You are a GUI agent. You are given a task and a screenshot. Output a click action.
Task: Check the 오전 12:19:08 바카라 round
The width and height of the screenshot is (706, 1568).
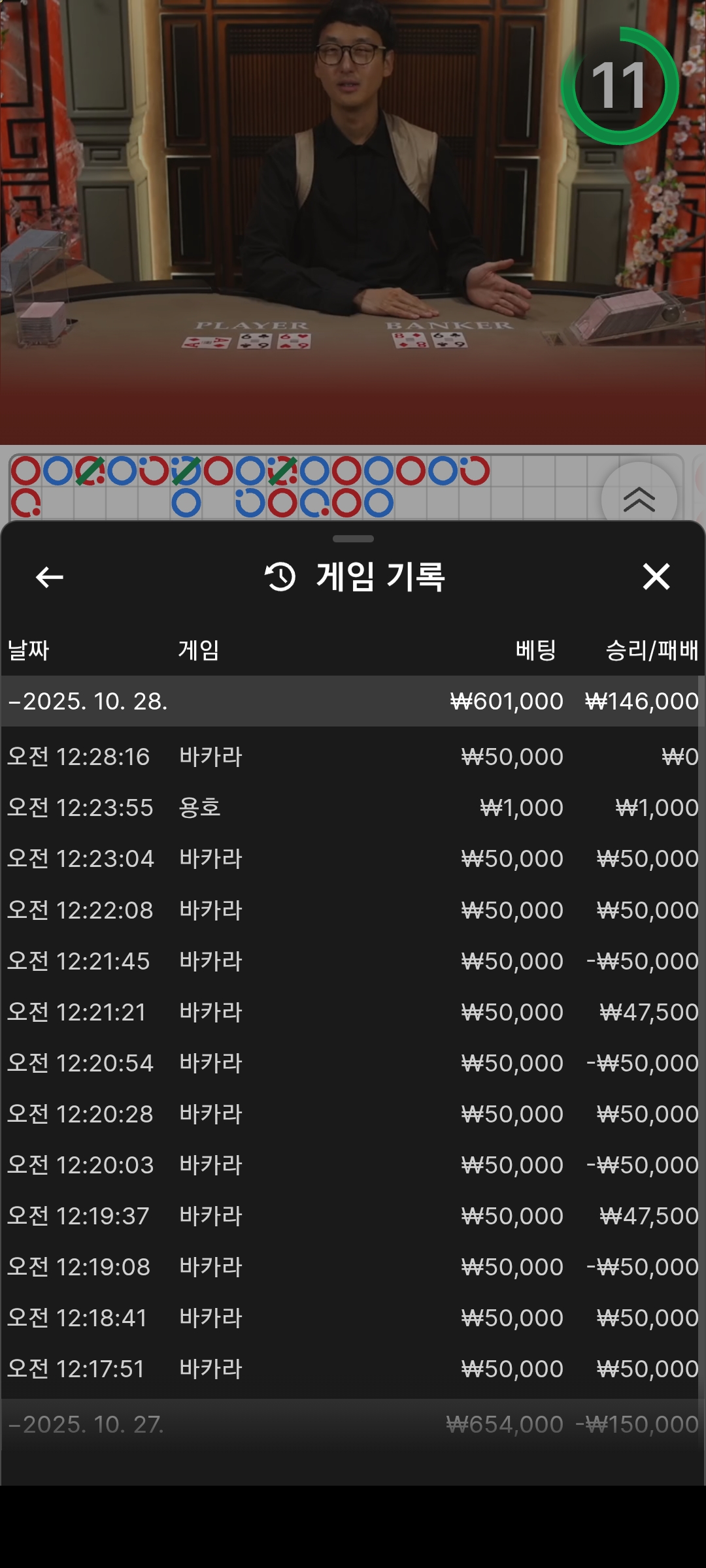click(353, 1267)
